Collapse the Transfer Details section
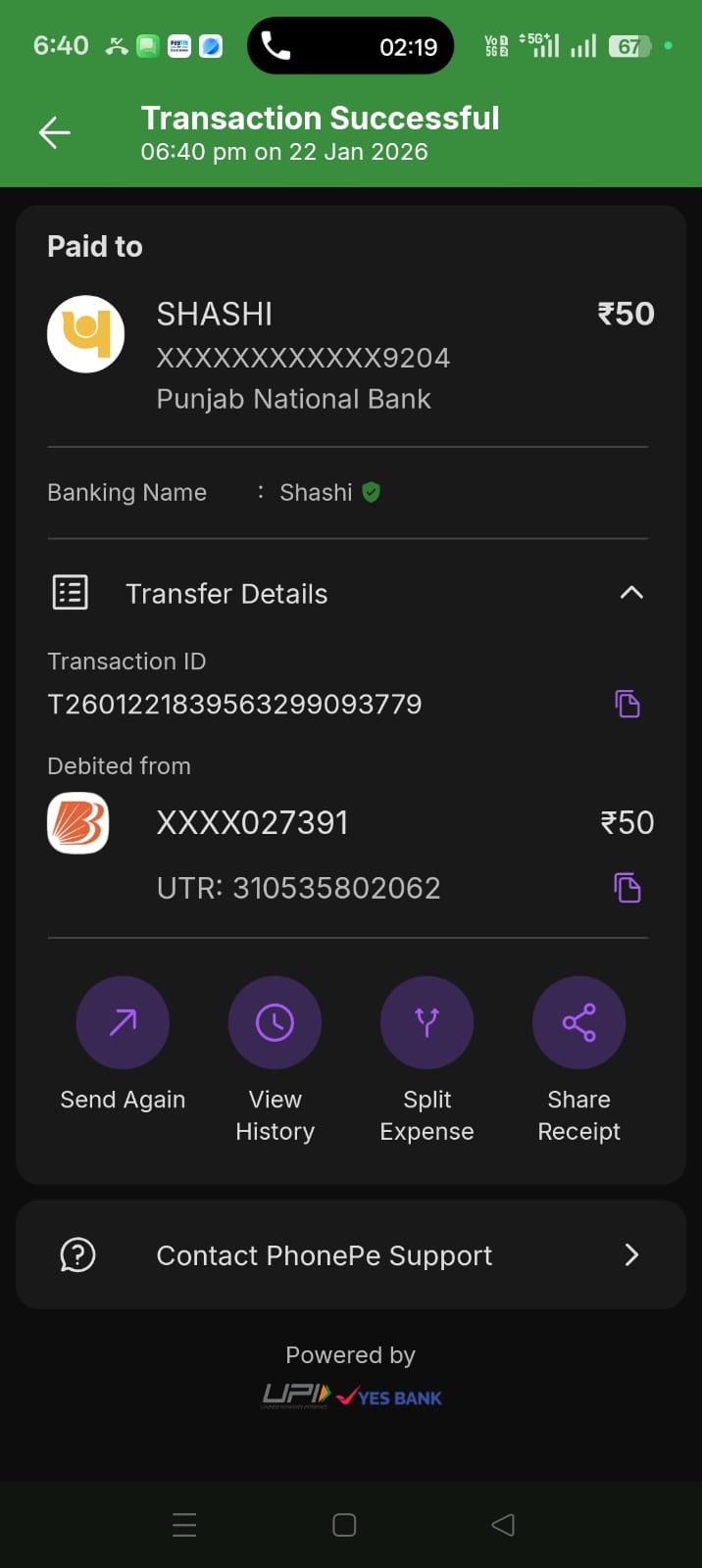Image resolution: width=702 pixels, height=1568 pixels. point(631,593)
